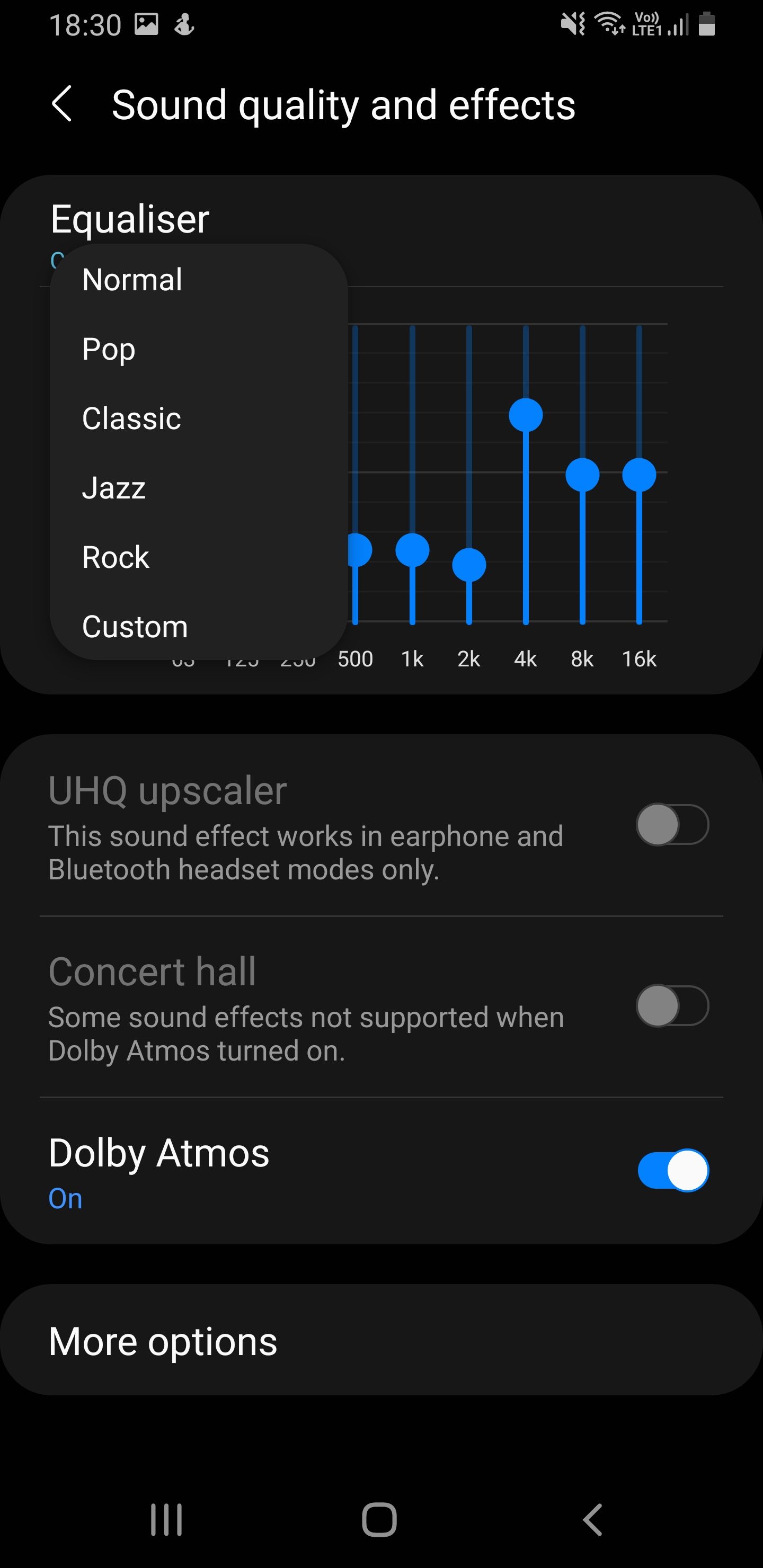Open More options

point(163,1340)
